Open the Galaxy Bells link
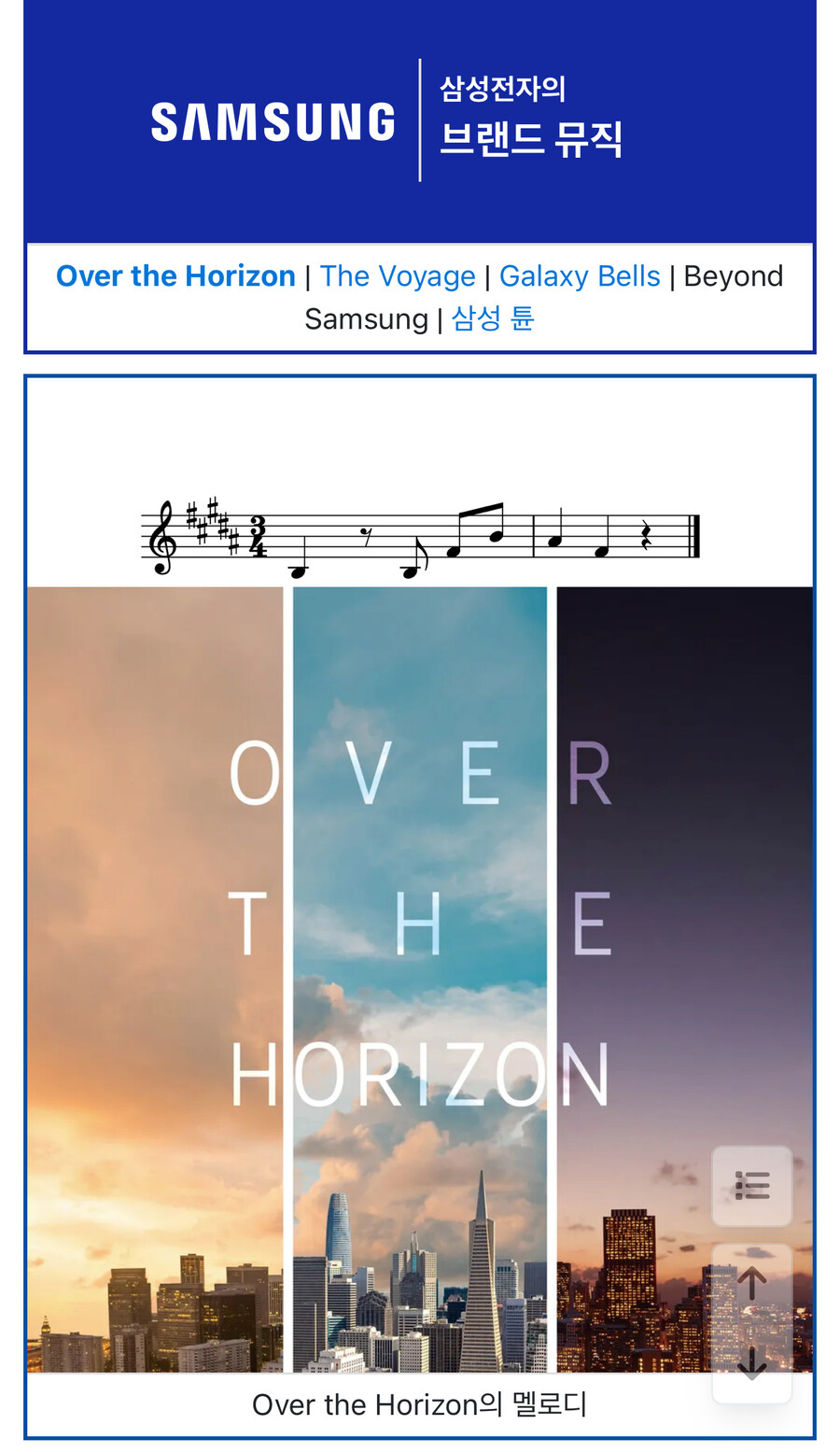The image size is (840, 1452). point(580,276)
